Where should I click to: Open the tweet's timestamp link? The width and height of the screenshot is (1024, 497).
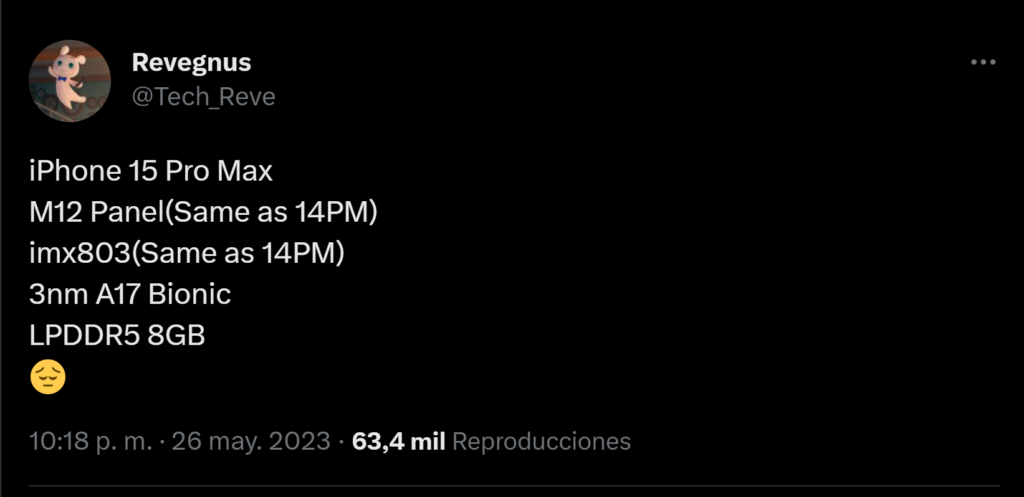(179, 441)
